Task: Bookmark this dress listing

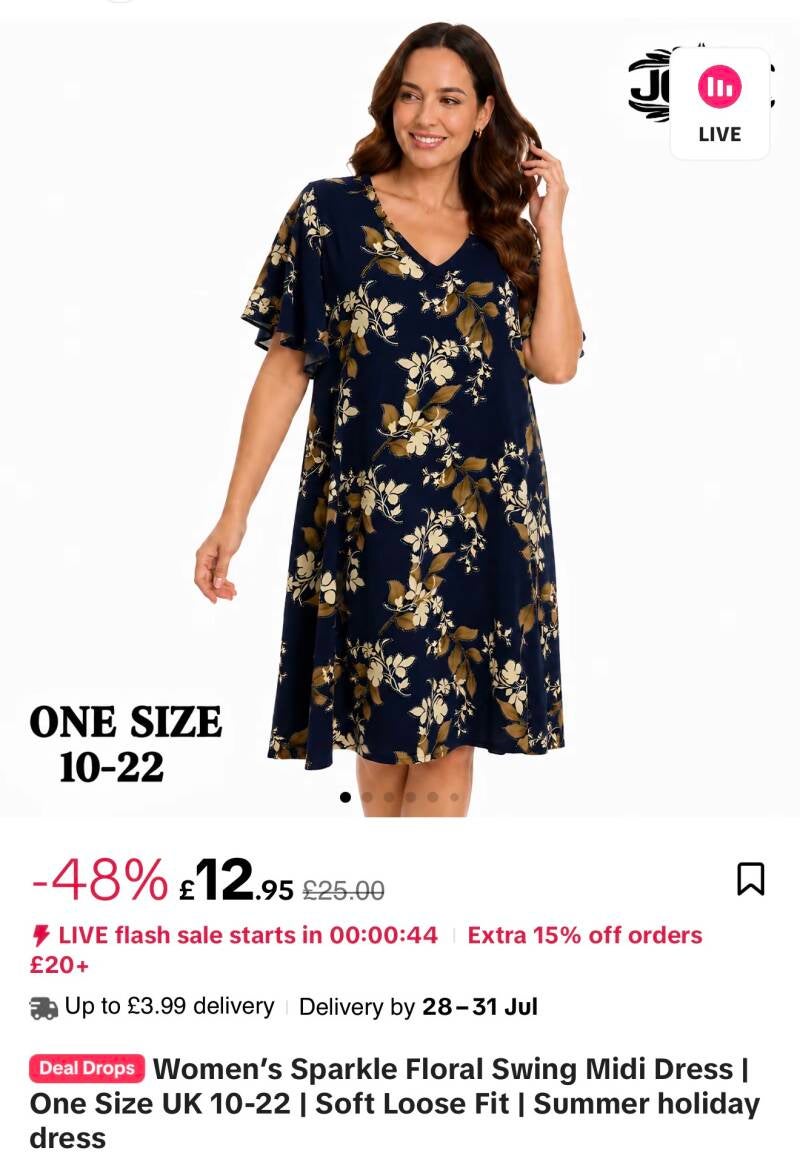Action: tap(750, 879)
